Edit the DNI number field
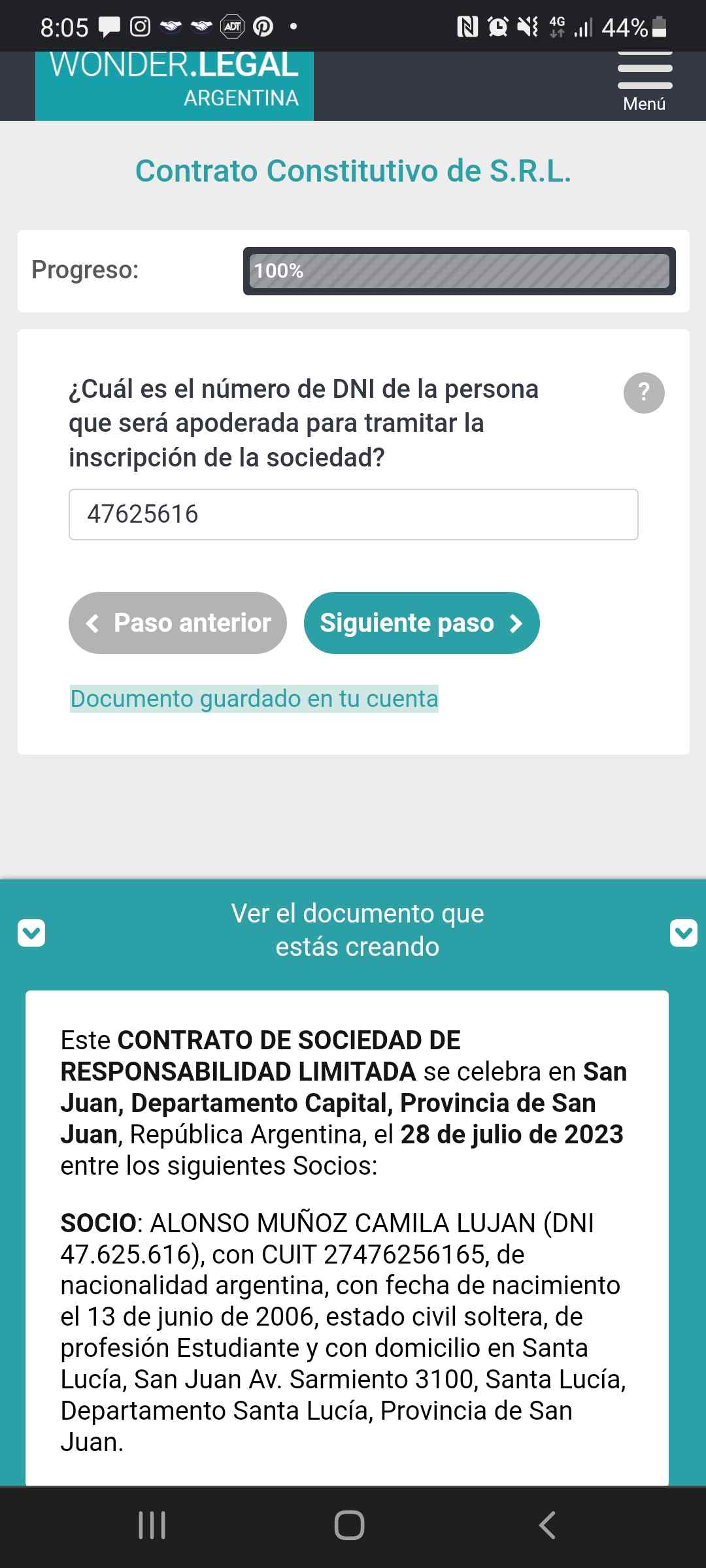Viewport: 706px width, 1568px height. point(353,514)
